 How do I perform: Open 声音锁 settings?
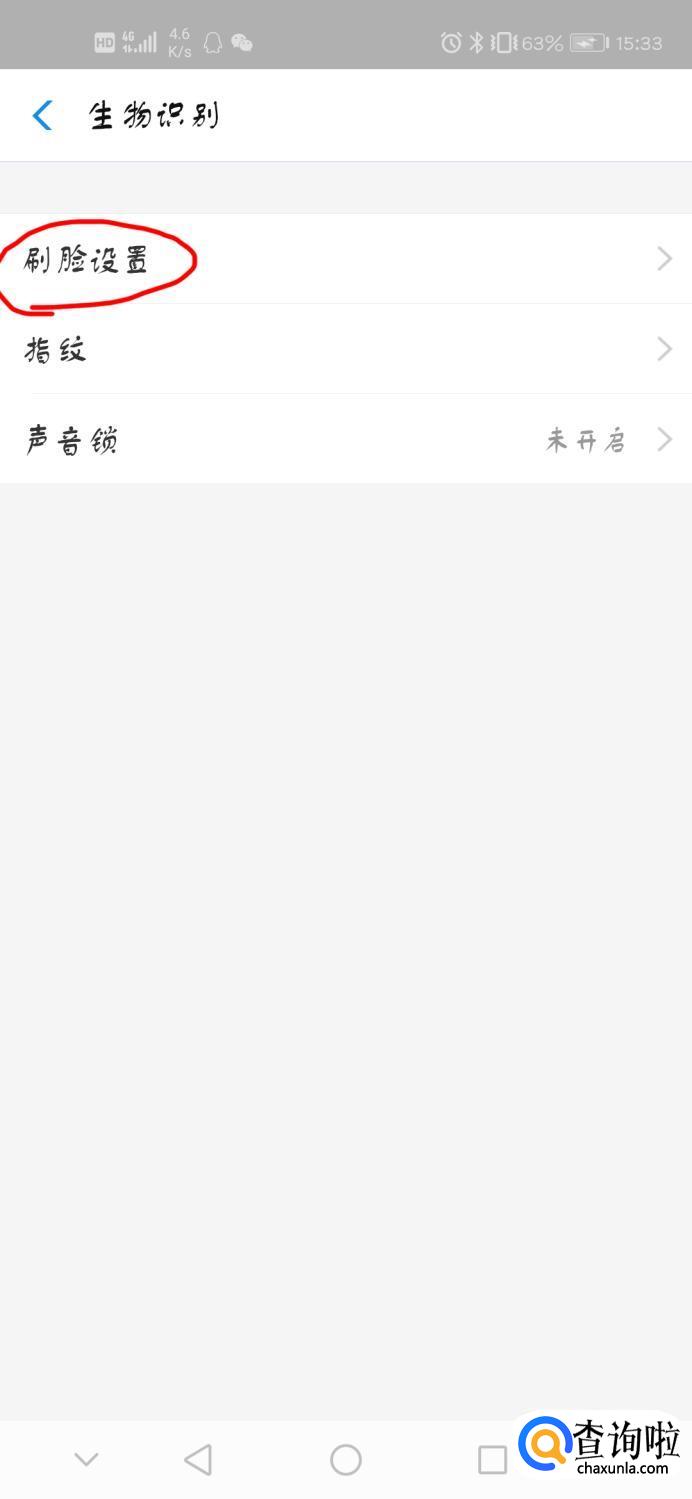(345, 439)
